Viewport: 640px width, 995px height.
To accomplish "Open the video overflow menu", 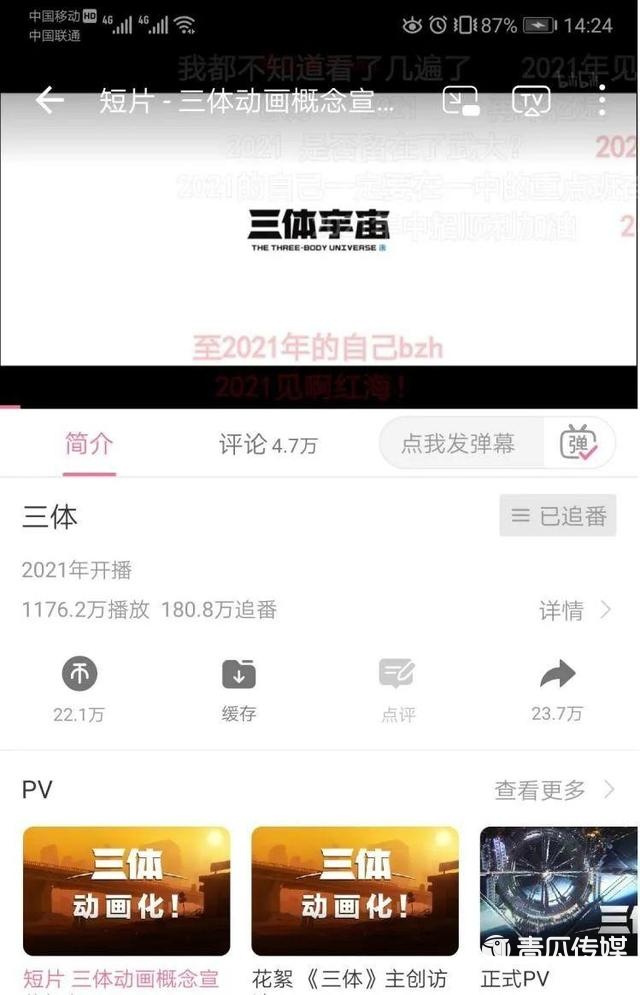I will 602,101.
